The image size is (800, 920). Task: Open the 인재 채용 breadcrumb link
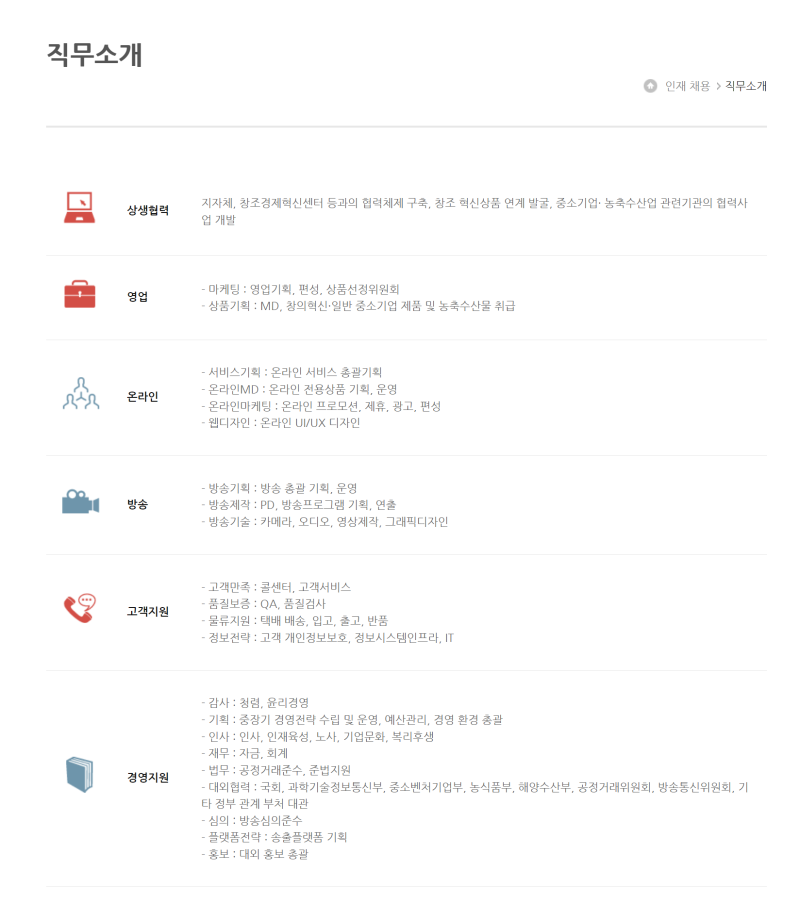tap(687, 86)
